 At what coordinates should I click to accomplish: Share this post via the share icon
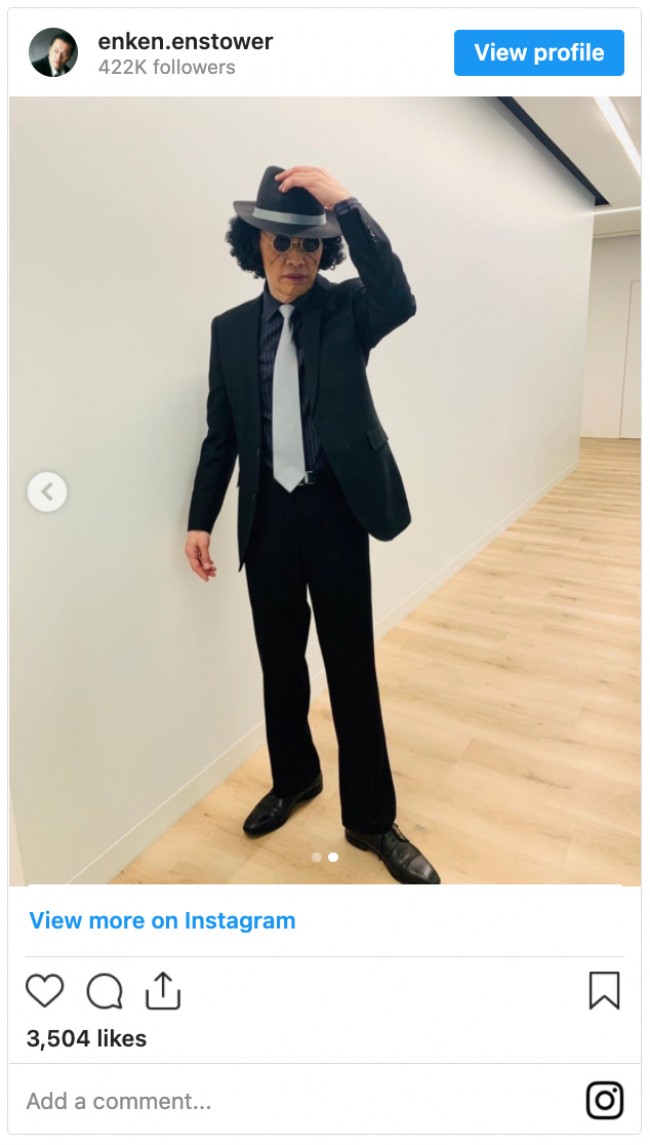[162, 991]
